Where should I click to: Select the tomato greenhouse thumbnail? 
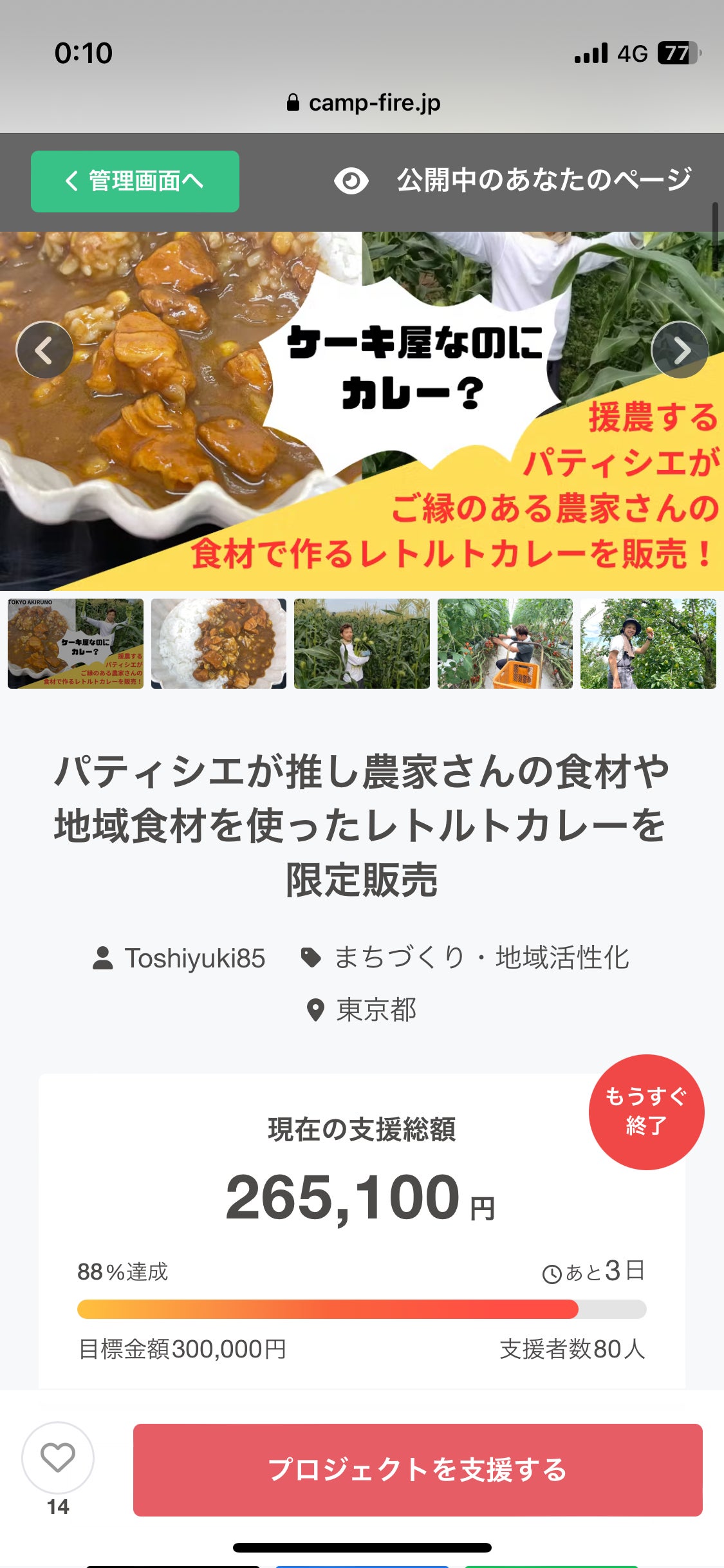(x=505, y=643)
